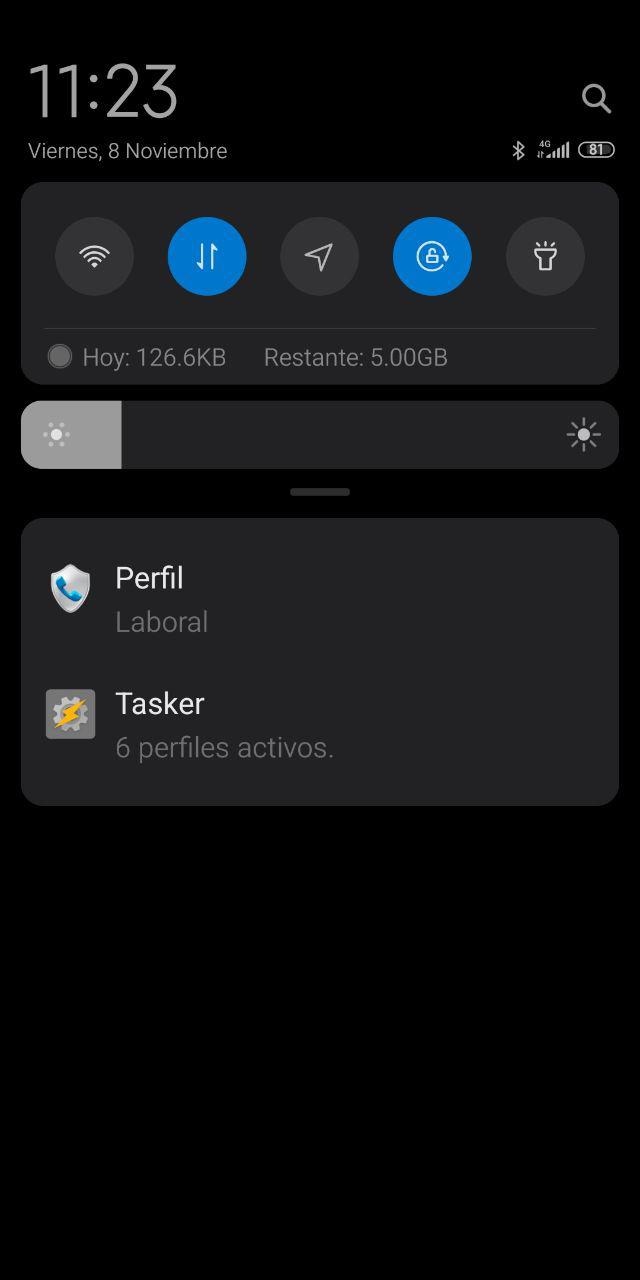Turn on the Wi-Fi quick toggle

coord(94,257)
